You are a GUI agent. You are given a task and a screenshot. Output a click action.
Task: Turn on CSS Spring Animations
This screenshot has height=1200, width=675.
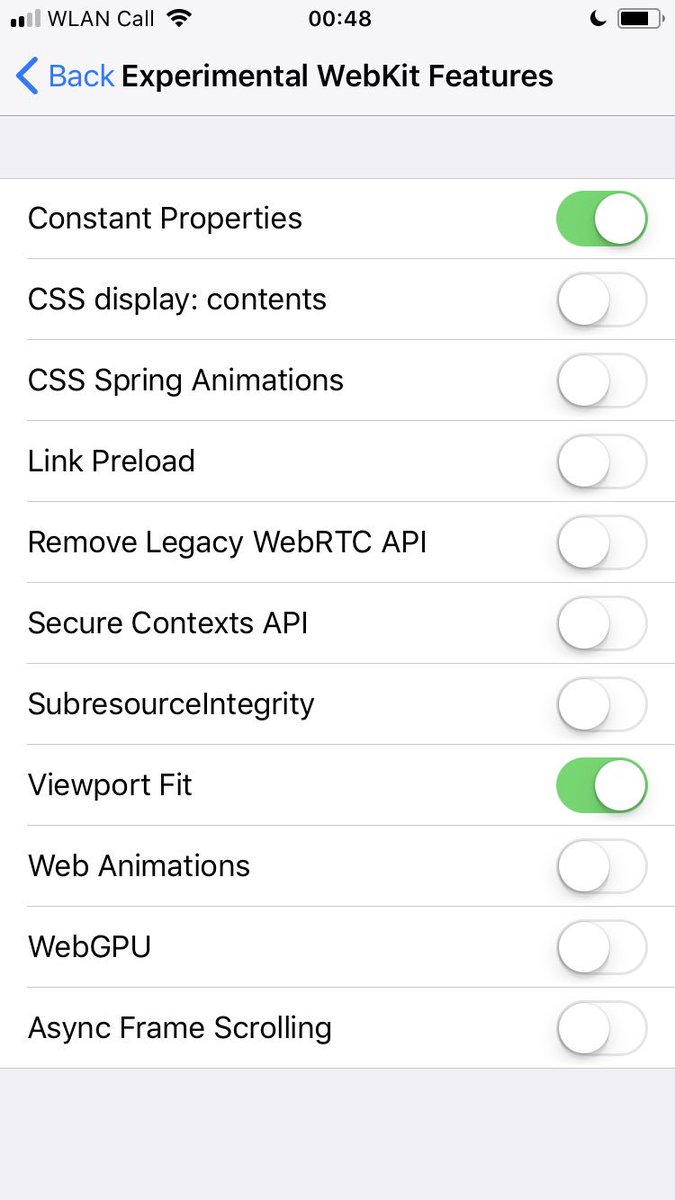602,381
